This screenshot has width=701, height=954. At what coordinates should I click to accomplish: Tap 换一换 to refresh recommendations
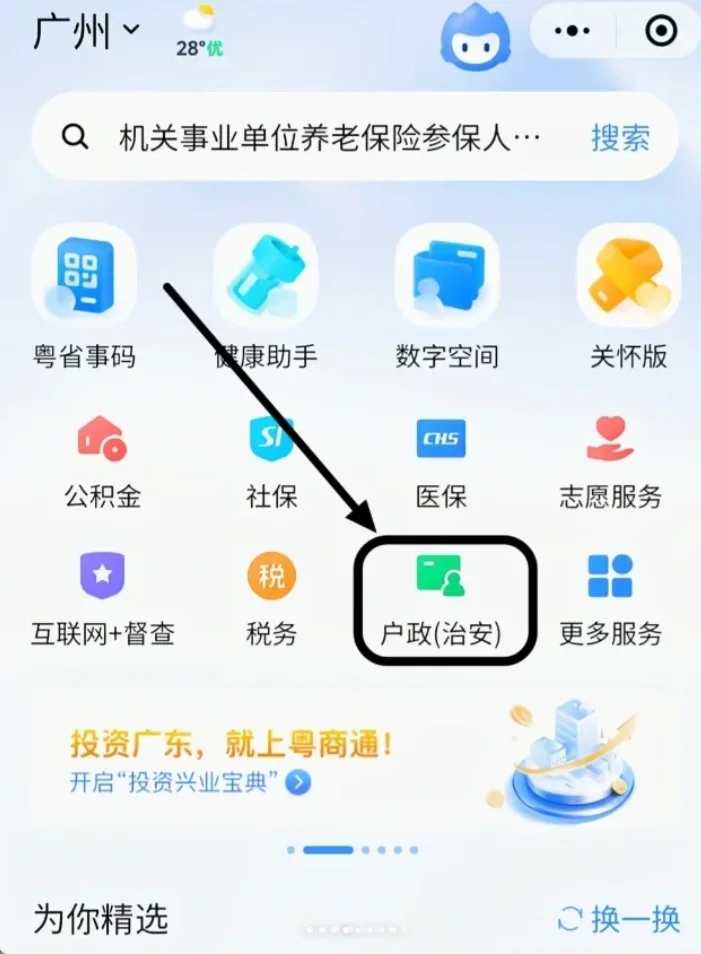(x=620, y=918)
